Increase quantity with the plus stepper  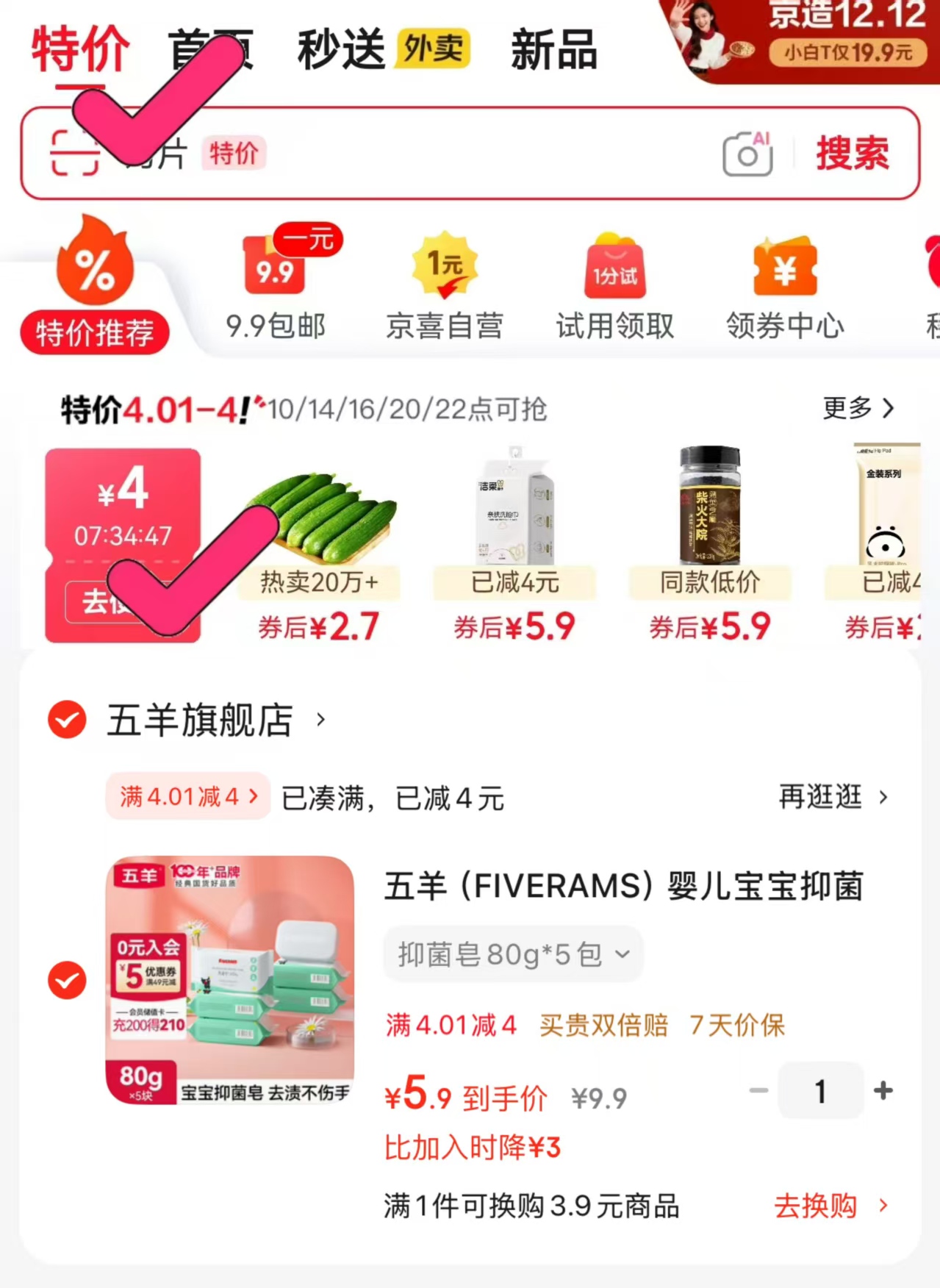(x=883, y=1092)
